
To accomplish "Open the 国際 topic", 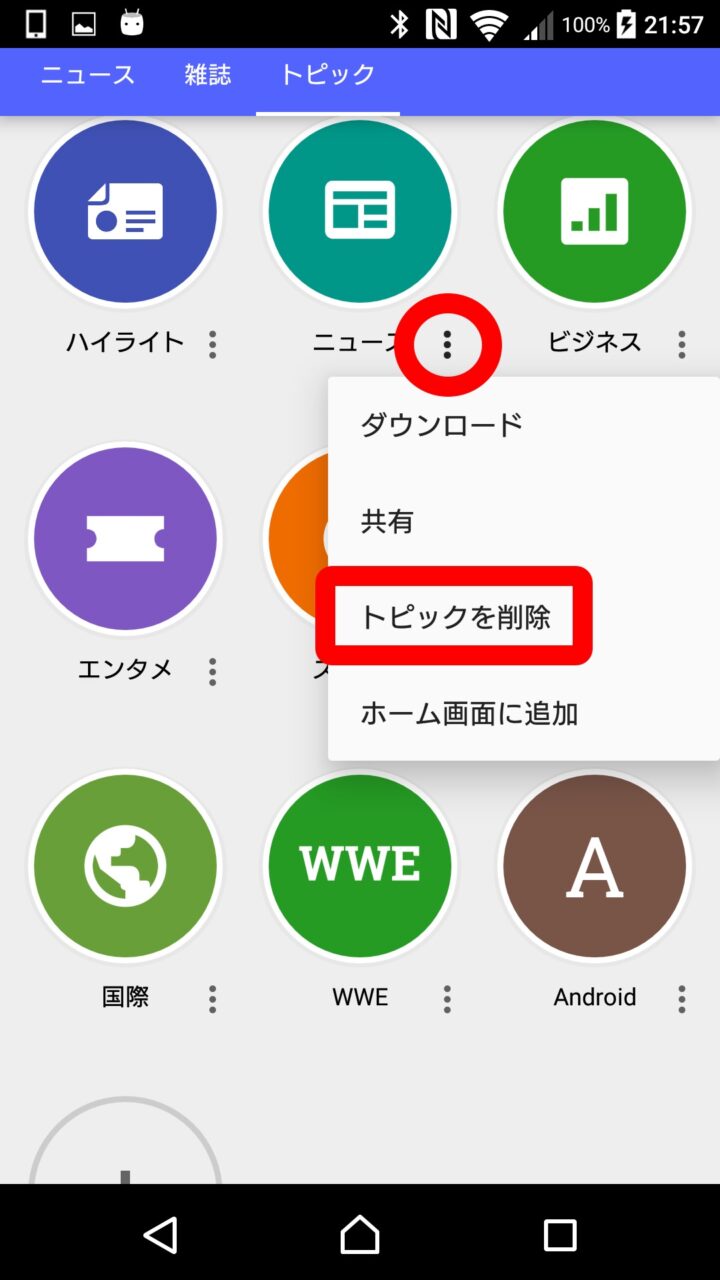I will (x=125, y=866).
